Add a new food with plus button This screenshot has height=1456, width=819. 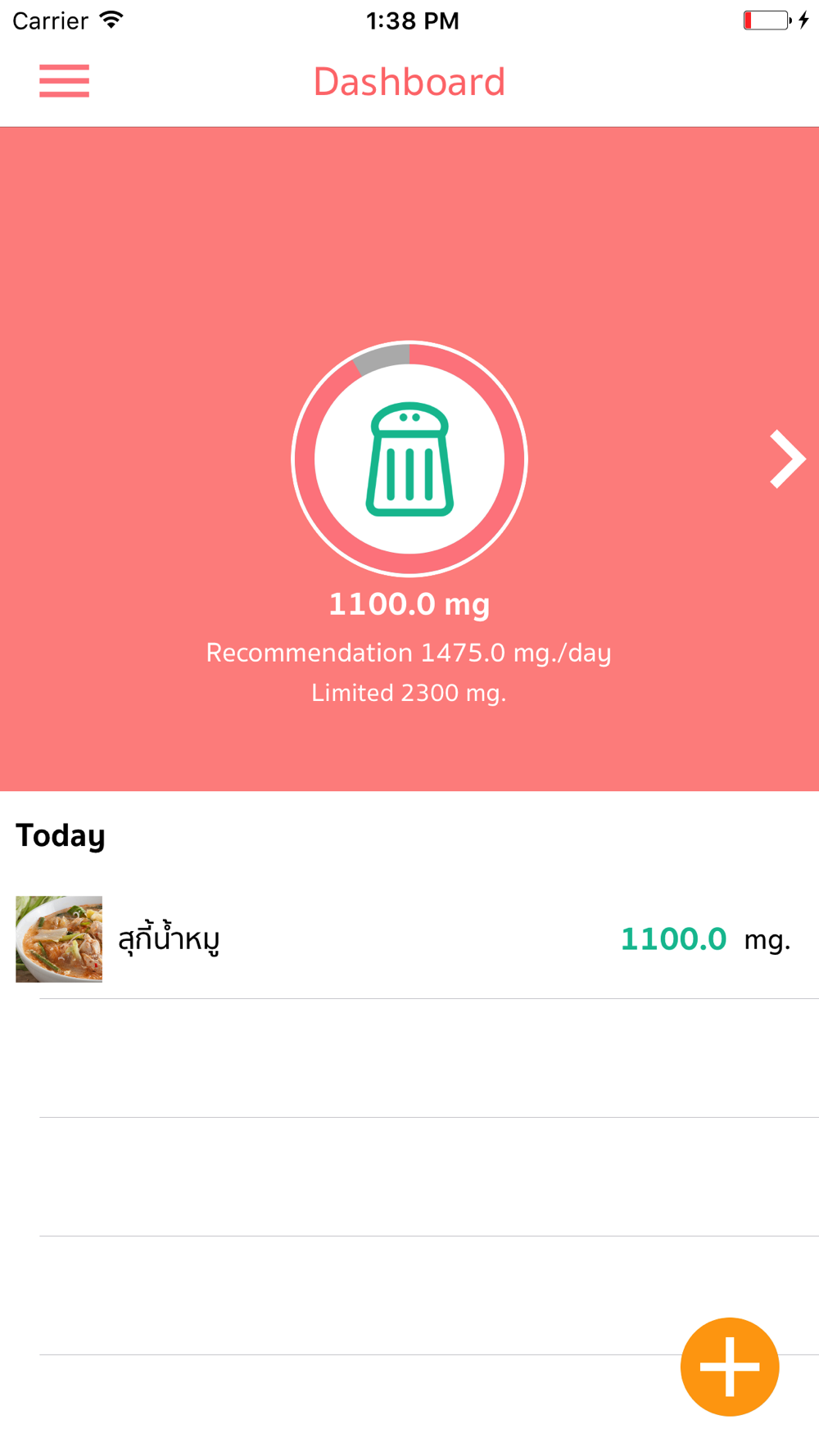coord(730,1367)
